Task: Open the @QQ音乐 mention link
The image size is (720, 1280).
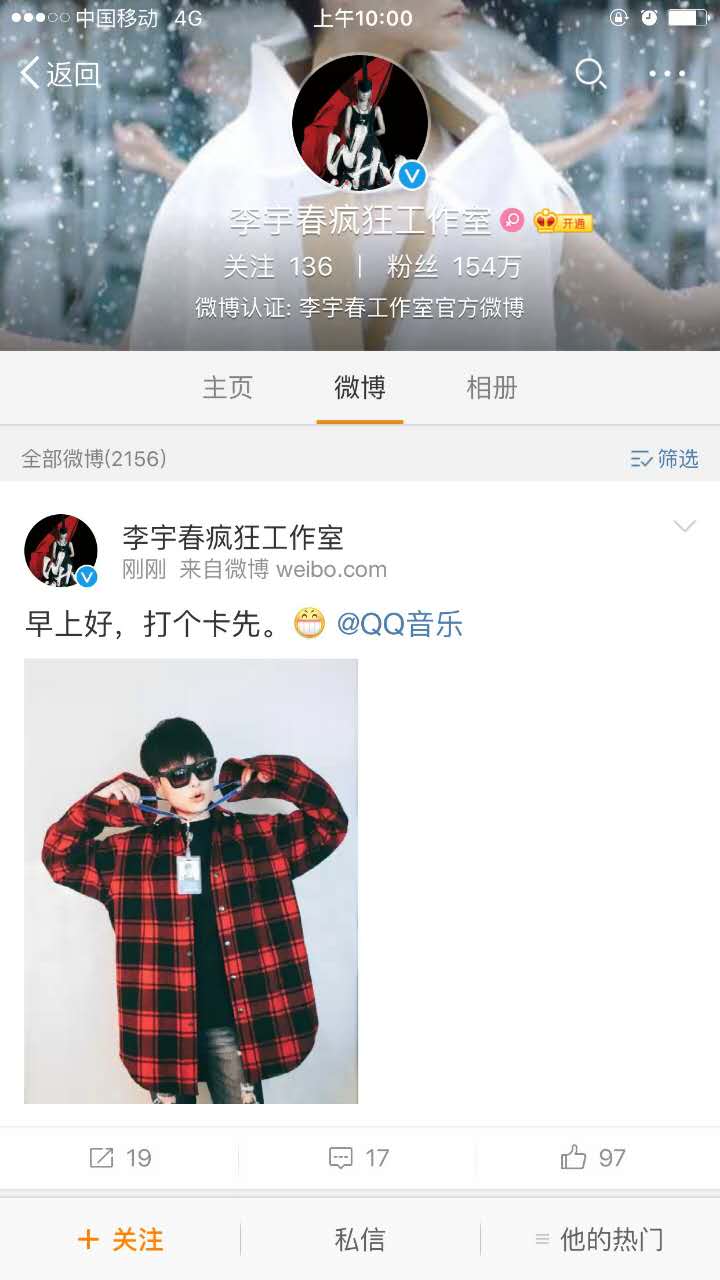Action: [x=400, y=625]
